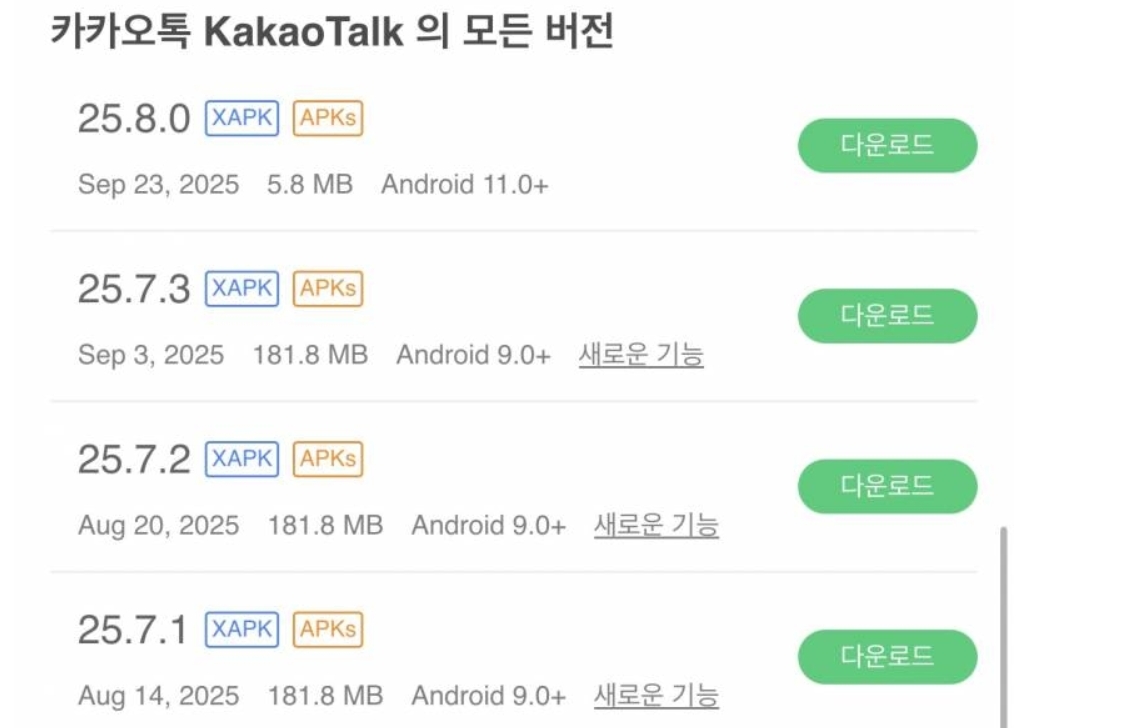1141x728 pixels.
Task: View 새로운 기능 for version 25.7.2
Action: click(656, 525)
